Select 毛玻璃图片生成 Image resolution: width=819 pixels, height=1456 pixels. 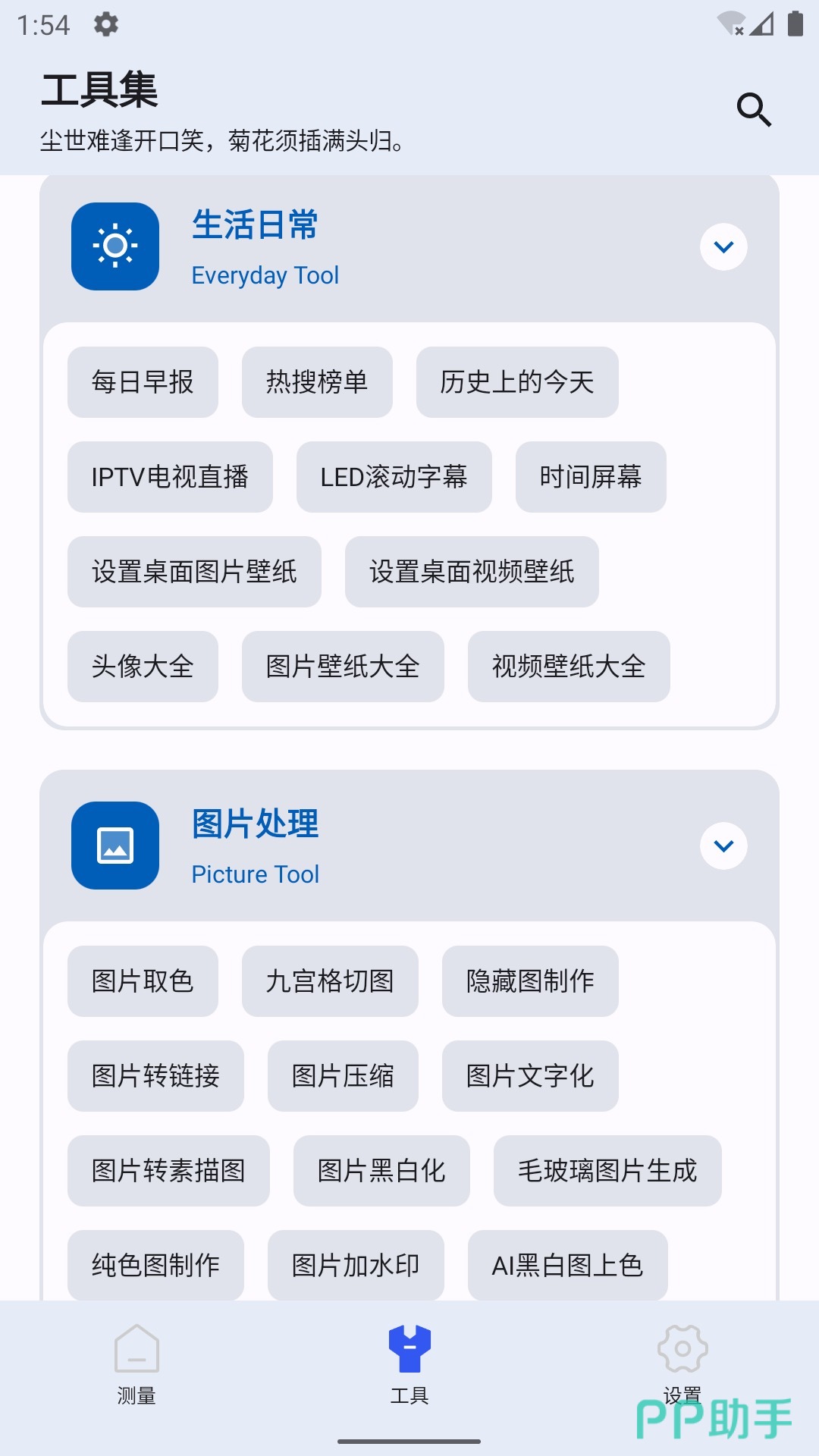(x=607, y=1171)
